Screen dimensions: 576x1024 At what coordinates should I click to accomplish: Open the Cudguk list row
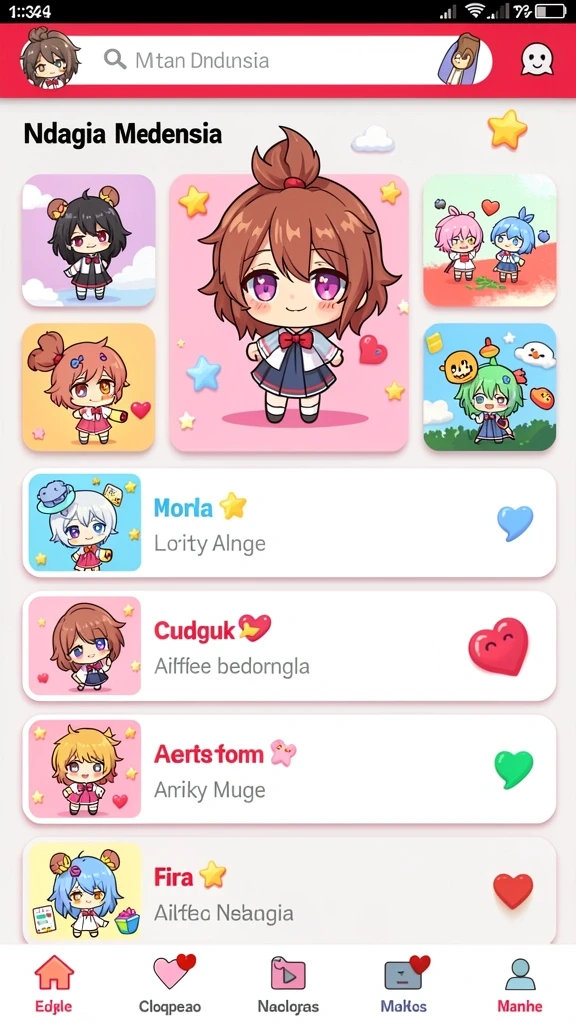289,646
